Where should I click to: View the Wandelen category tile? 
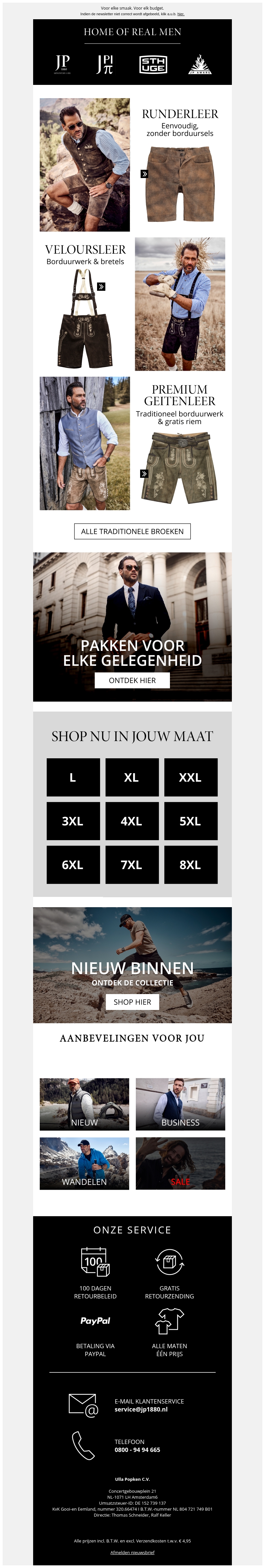pos(84,1163)
